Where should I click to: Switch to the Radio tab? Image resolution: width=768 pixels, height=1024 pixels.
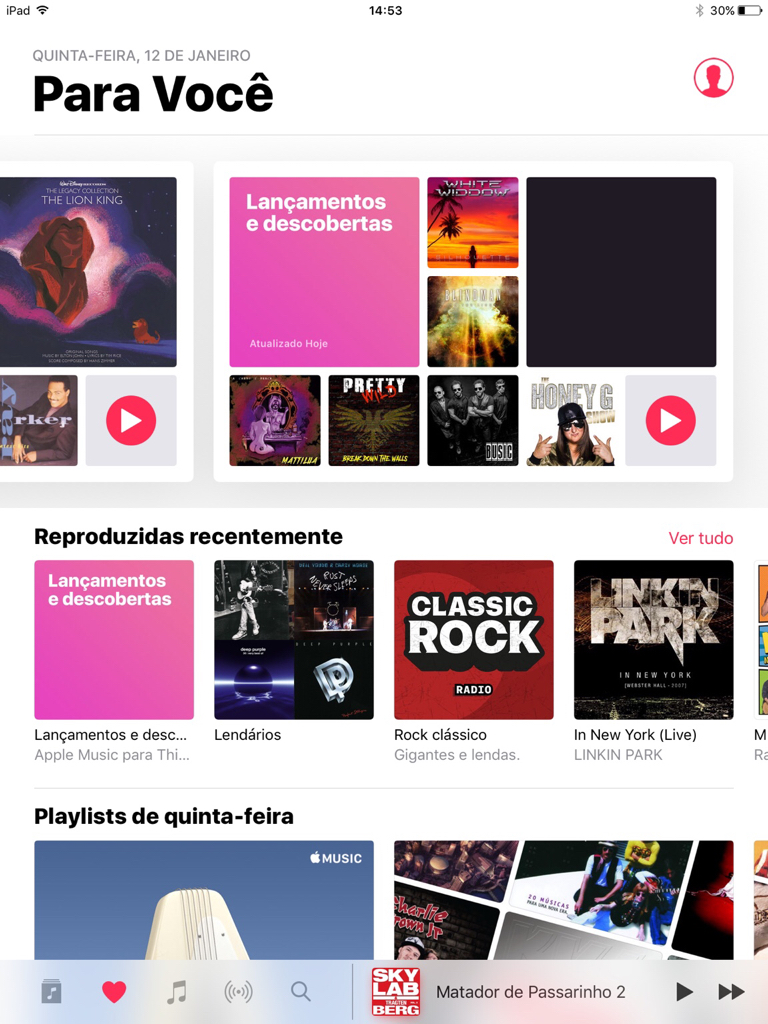[238, 992]
